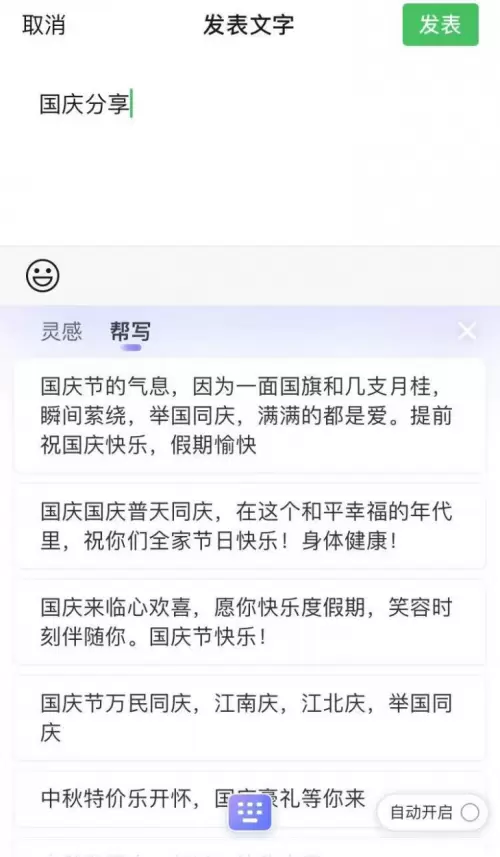
Task: Insert the suggestion 国庆来临心欢喜
Action: tap(250, 622)
